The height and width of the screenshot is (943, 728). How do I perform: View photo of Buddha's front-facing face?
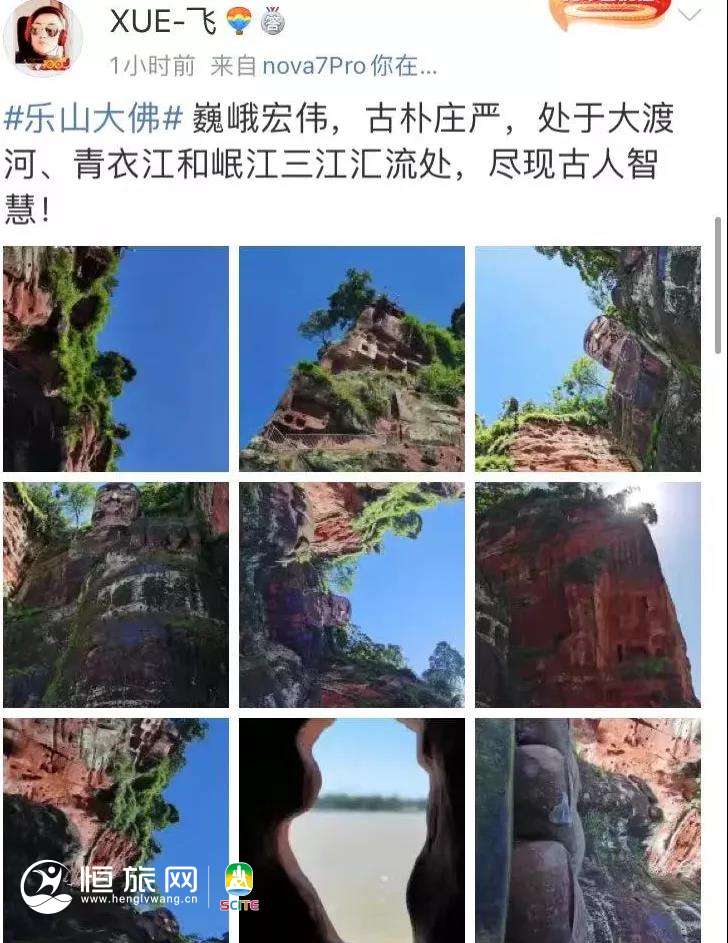click(116, 594)
